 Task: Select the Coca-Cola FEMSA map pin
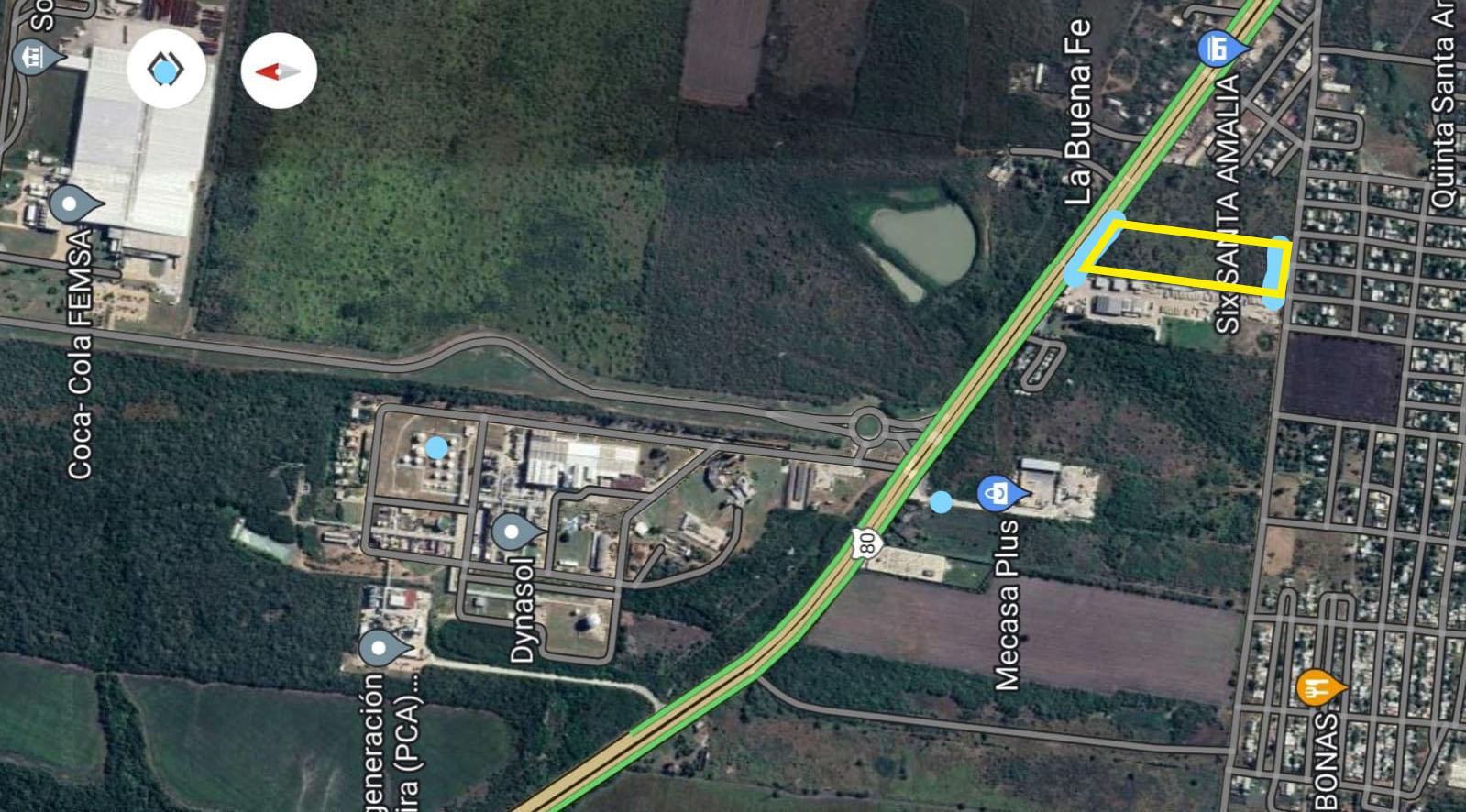(71, 203)
